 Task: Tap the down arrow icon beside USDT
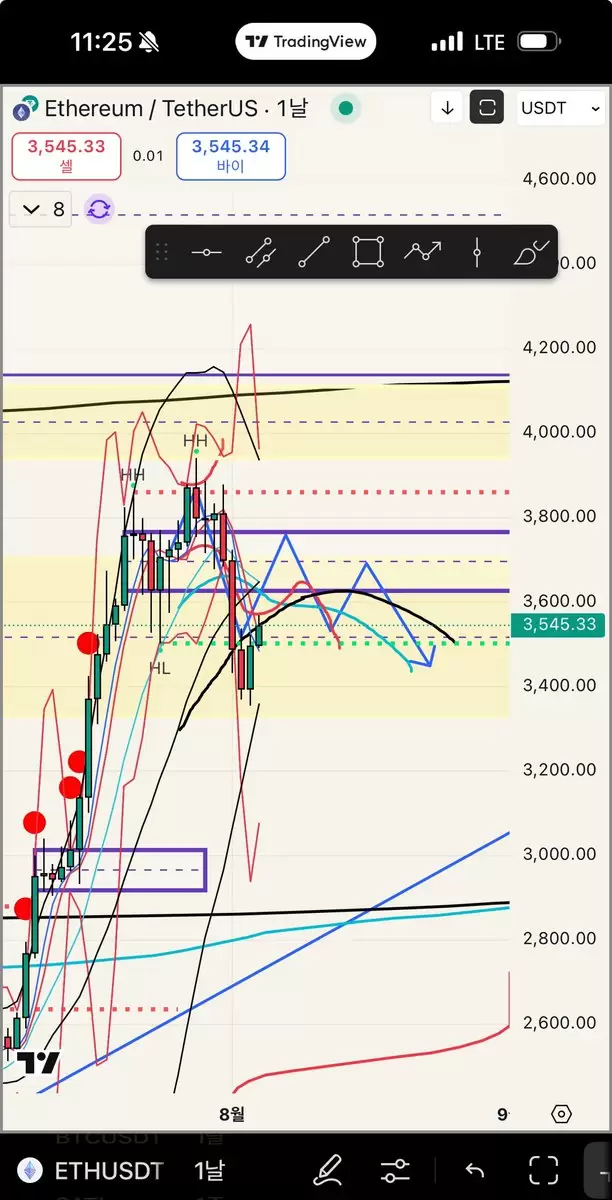[x=448, y=108]
